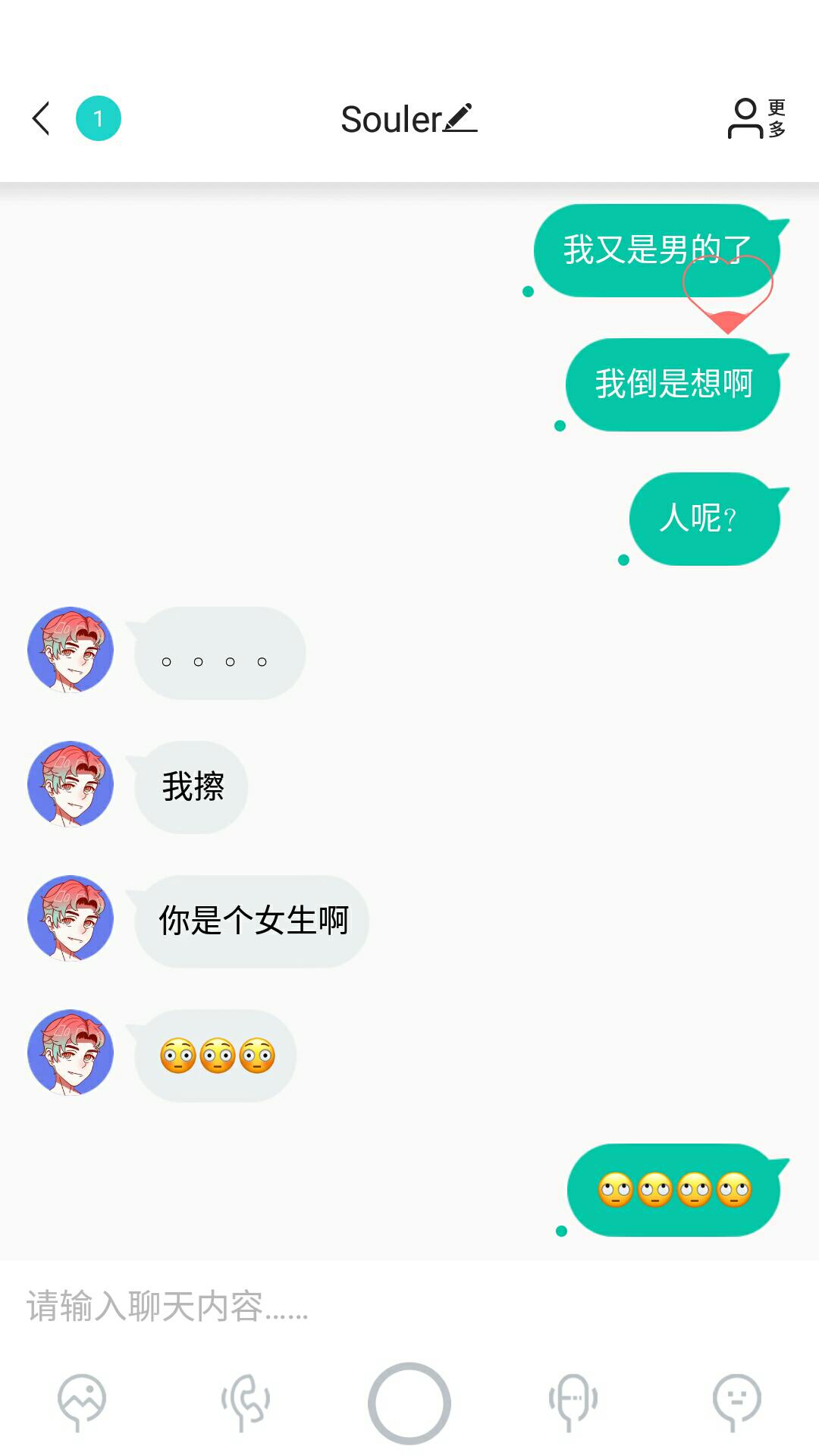819x1456 pixels.
Task: Start a voice call with the phone icon
Action: pos(246,1401)
